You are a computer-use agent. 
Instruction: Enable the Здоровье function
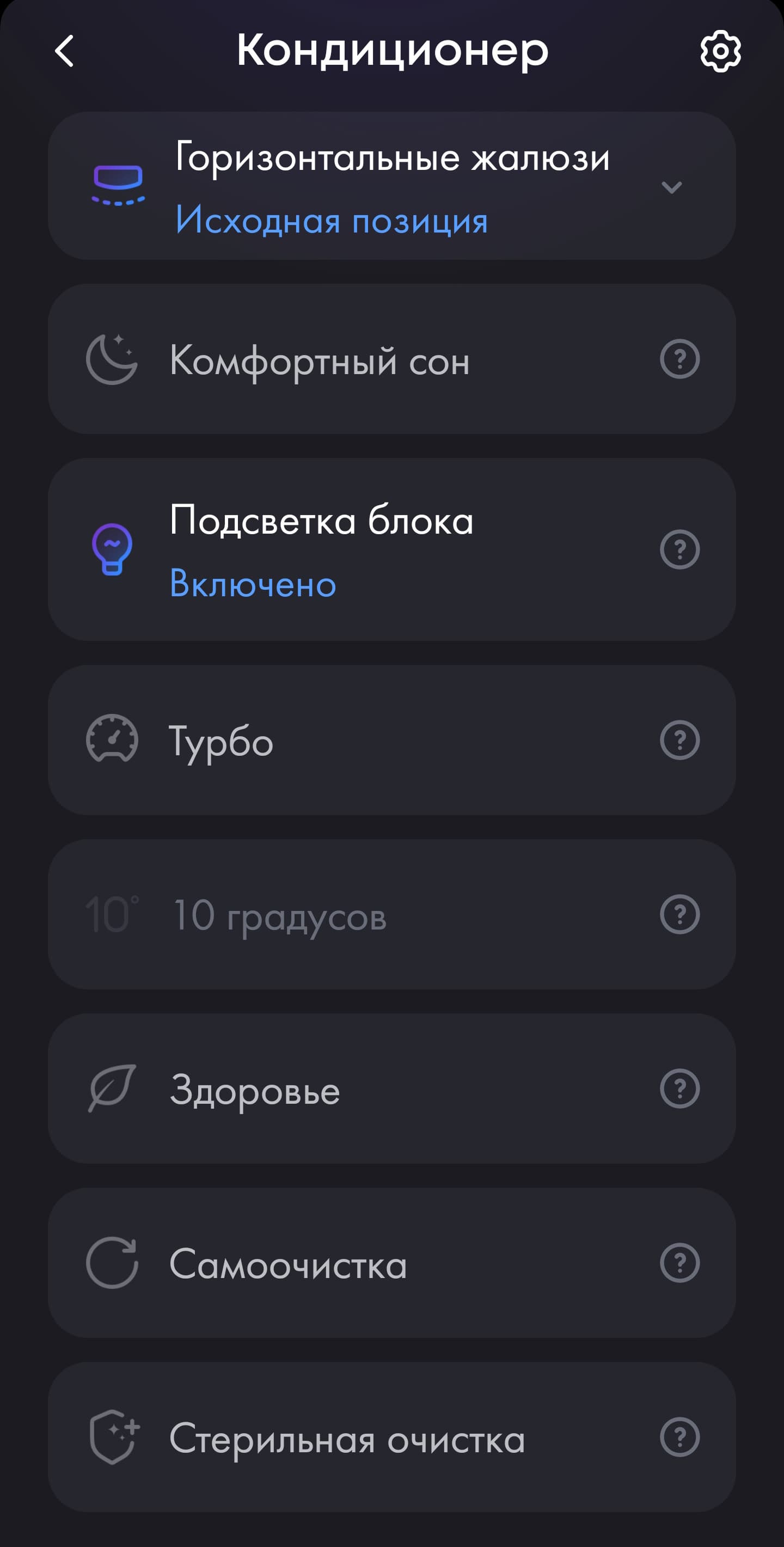tap(255, 1090)
